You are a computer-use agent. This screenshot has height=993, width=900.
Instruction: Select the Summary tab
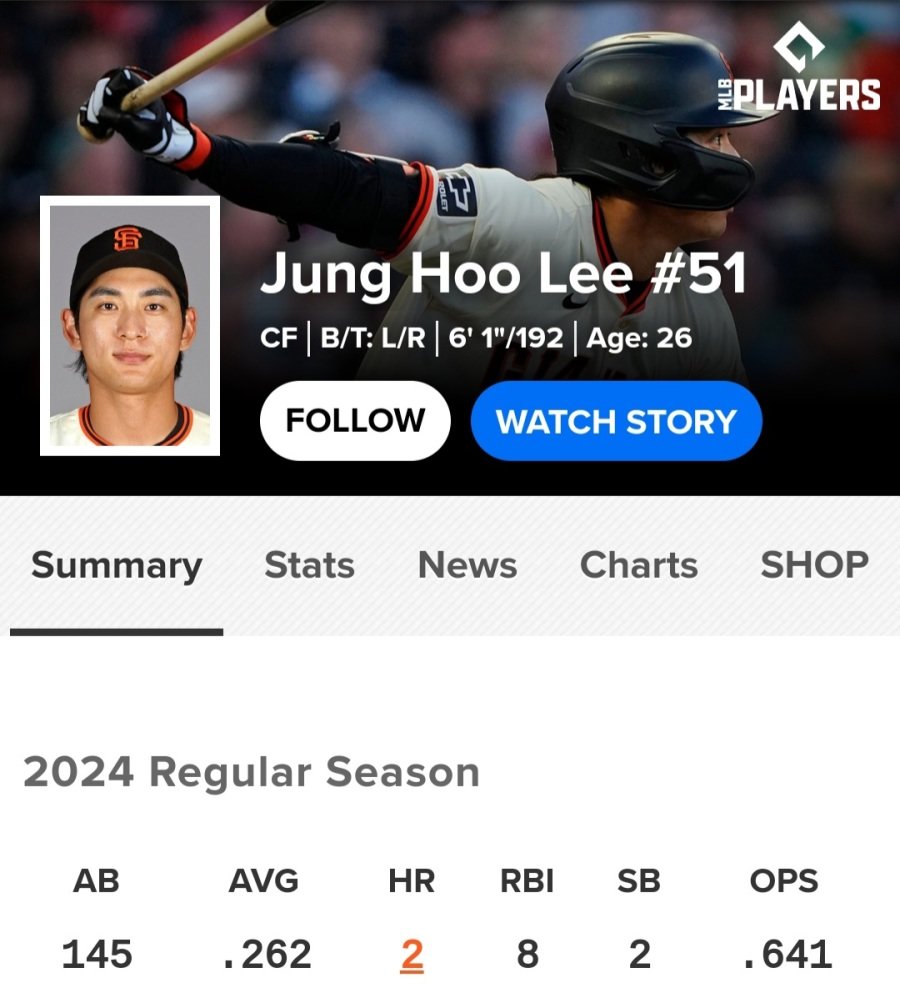click(116, 566)
